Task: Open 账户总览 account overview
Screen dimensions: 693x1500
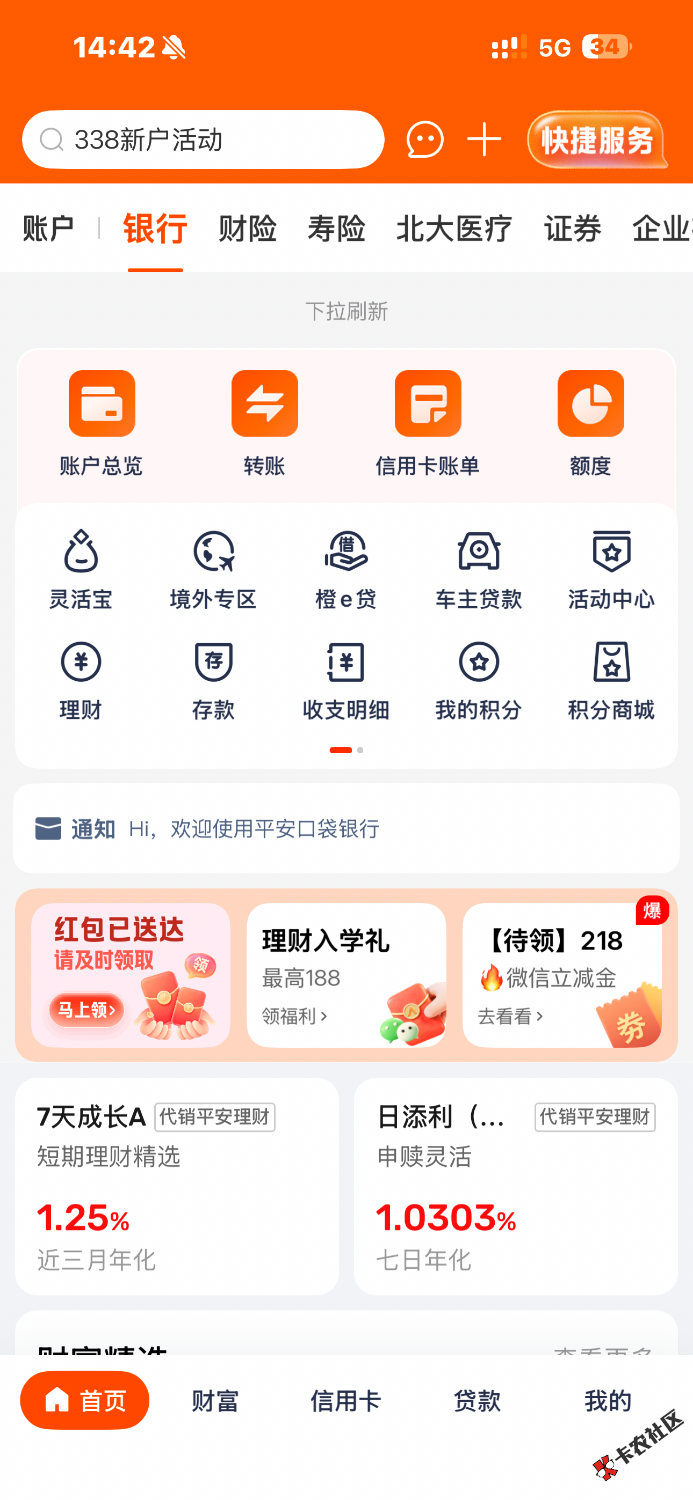Action: [x=101, y=424]
